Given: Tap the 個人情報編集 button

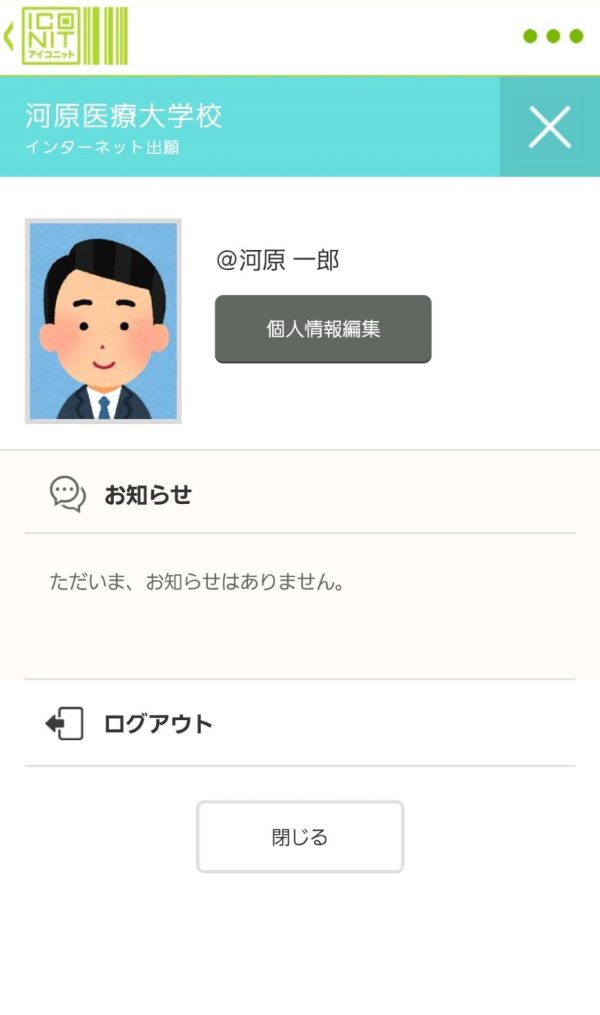Looking at the screenshot, I should coord(323,329).
